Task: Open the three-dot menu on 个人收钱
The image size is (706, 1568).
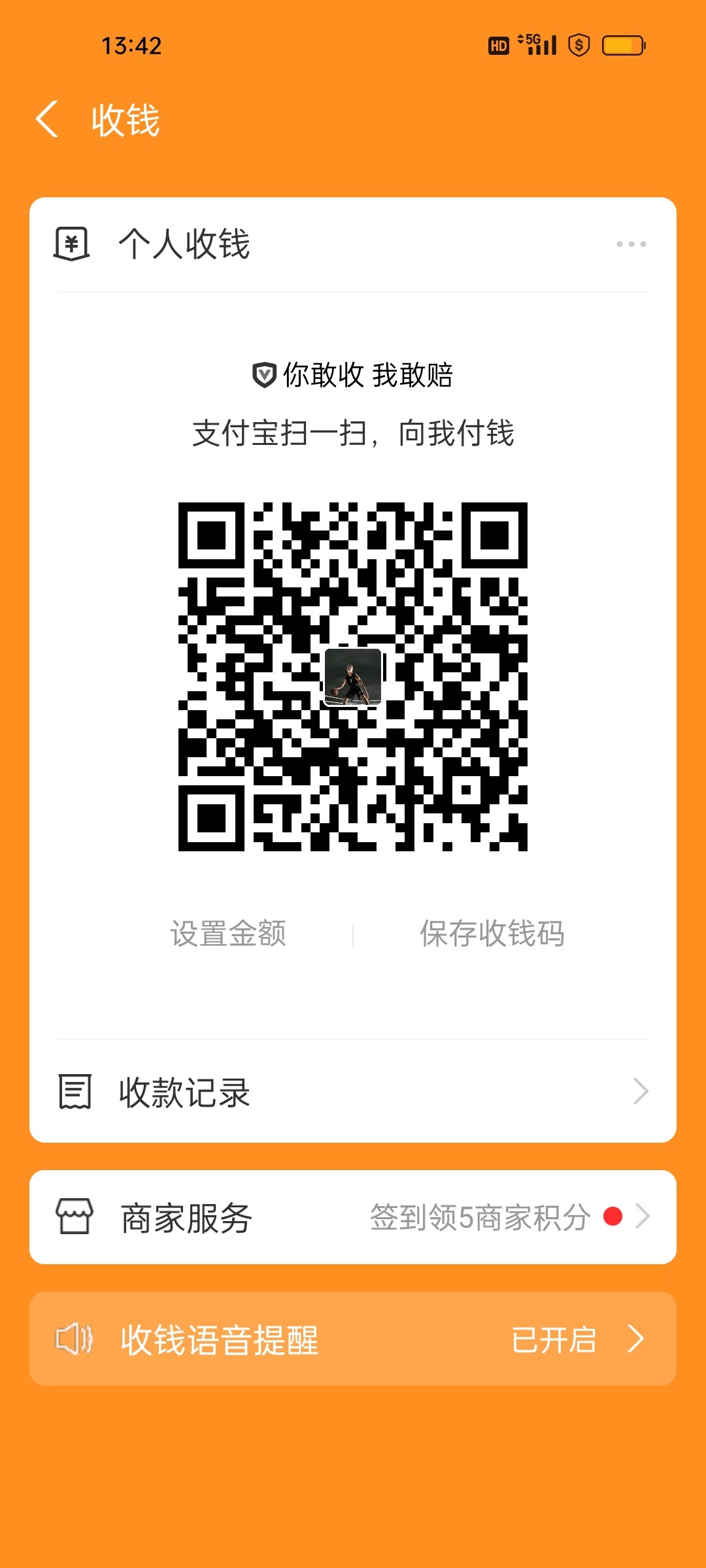Action: 631,244
